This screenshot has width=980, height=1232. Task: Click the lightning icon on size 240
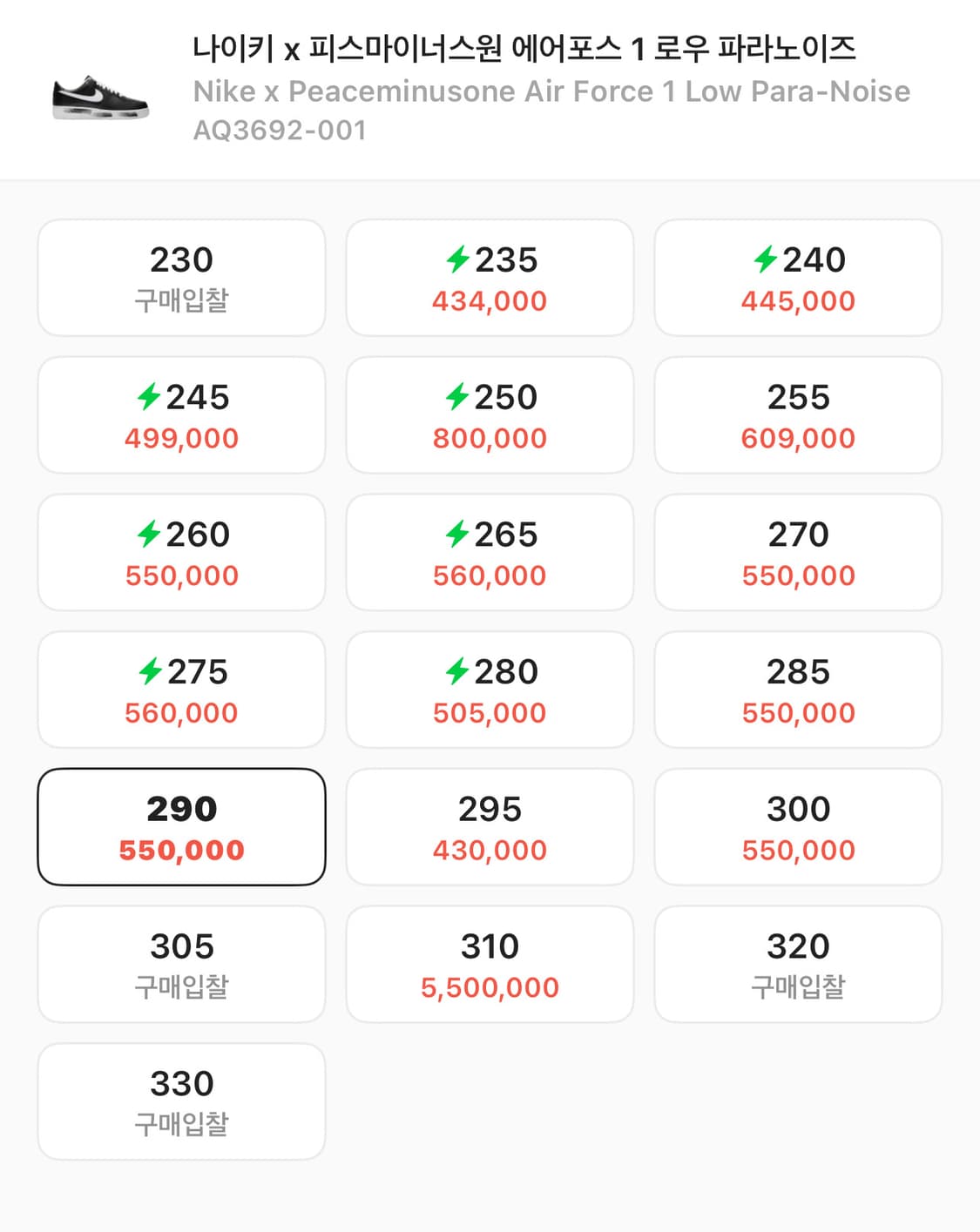pyautogui.click(x=768, y=259)
